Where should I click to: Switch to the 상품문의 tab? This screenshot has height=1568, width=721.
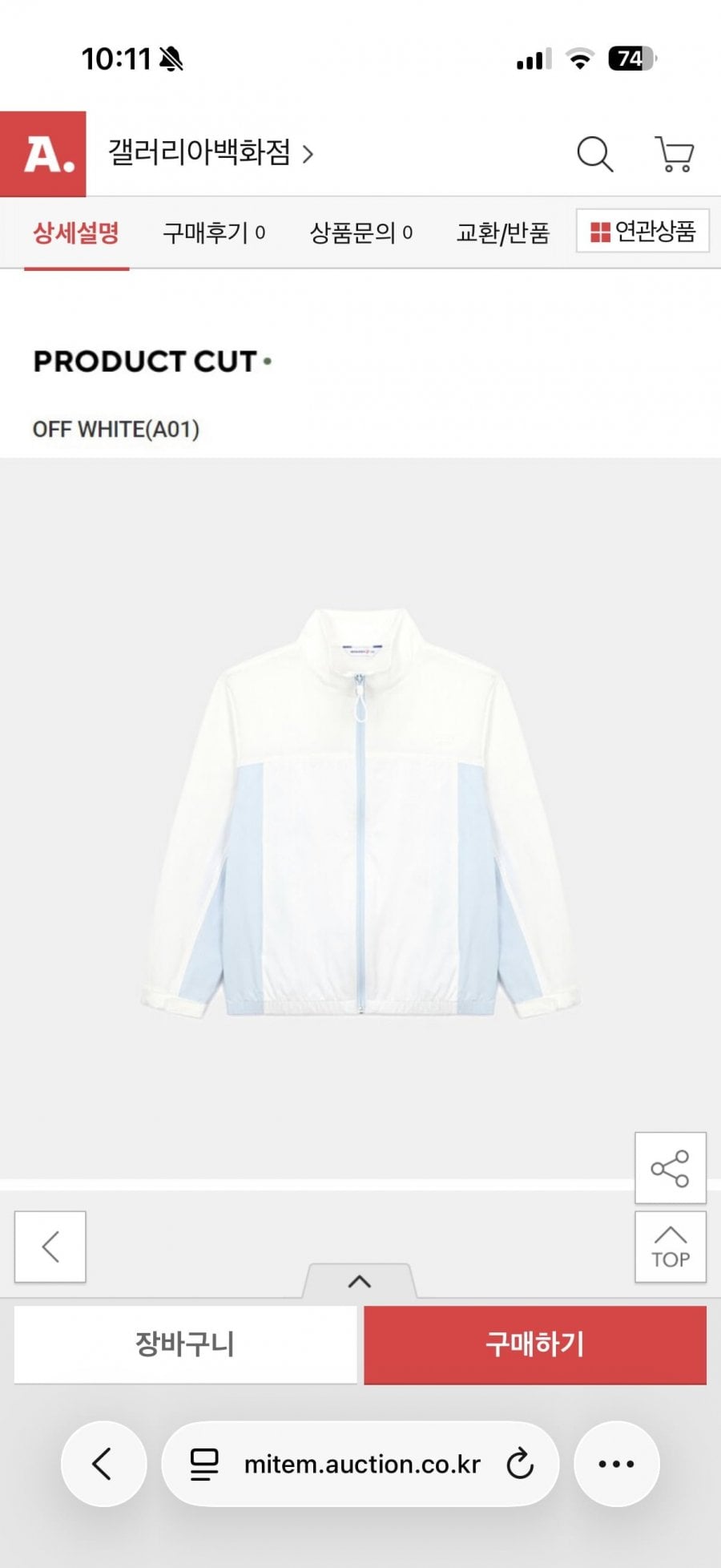[x=361, y=233]
